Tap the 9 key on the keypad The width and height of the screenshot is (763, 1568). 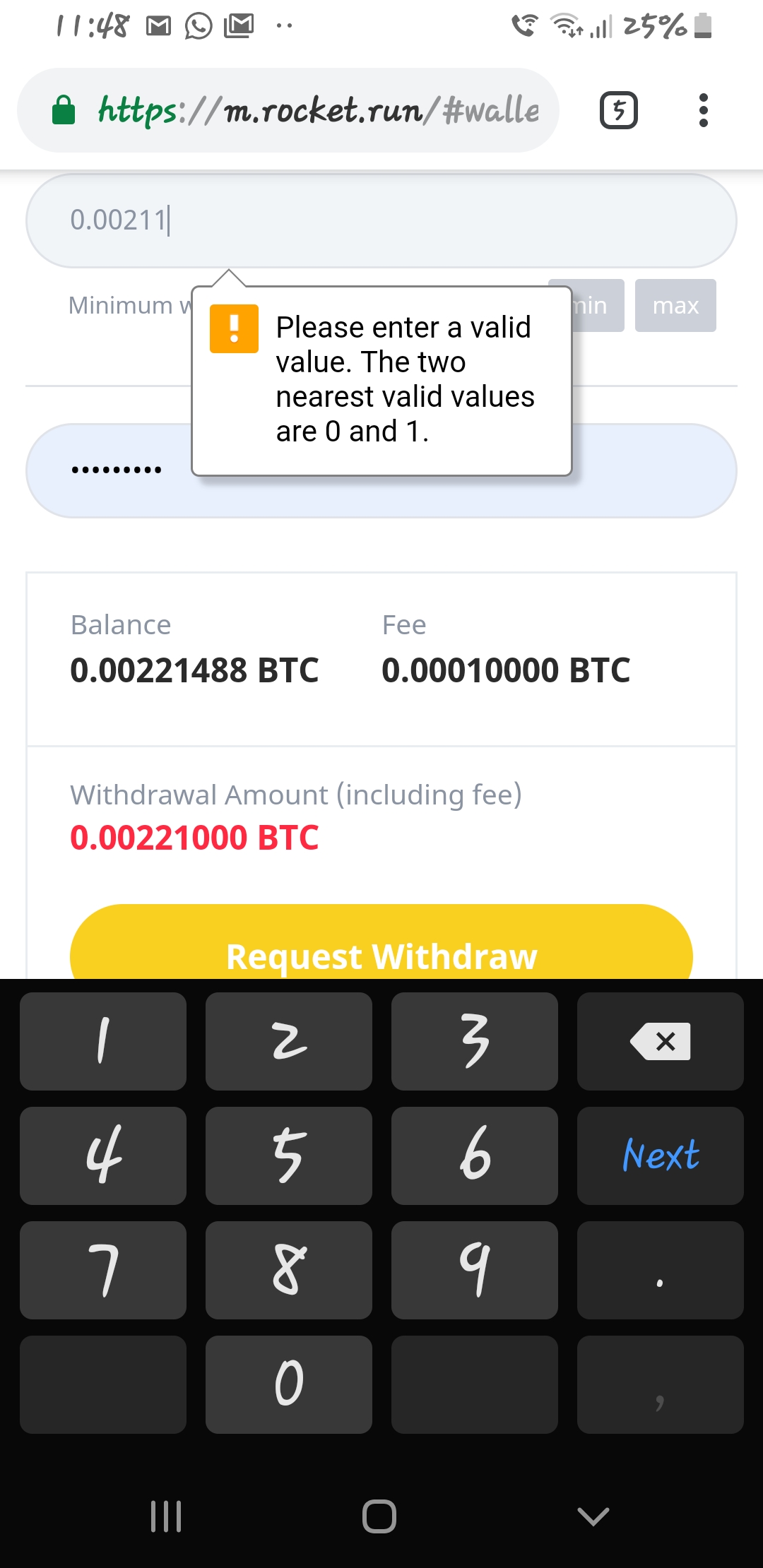(x=475, y=1270)
